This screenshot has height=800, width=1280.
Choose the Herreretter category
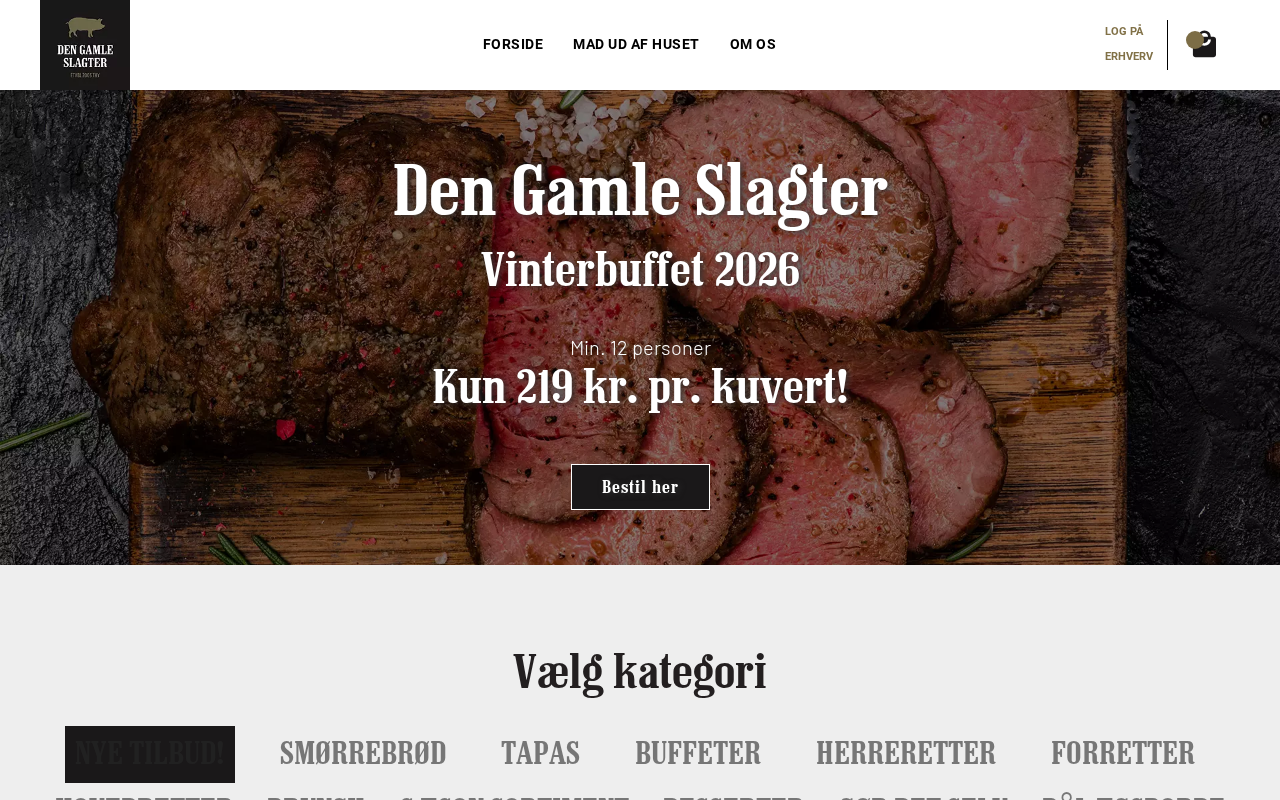[906, 754]
